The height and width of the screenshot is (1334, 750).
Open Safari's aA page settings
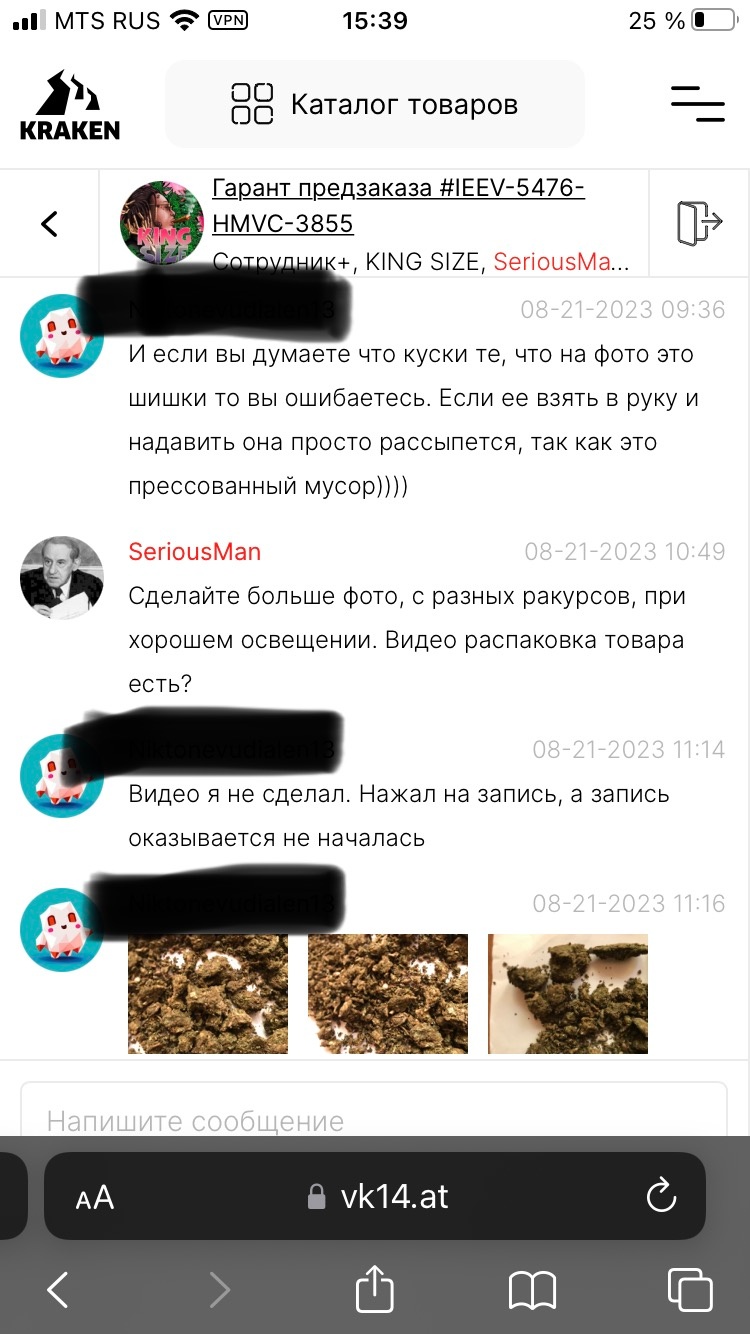click(95, 1197)
